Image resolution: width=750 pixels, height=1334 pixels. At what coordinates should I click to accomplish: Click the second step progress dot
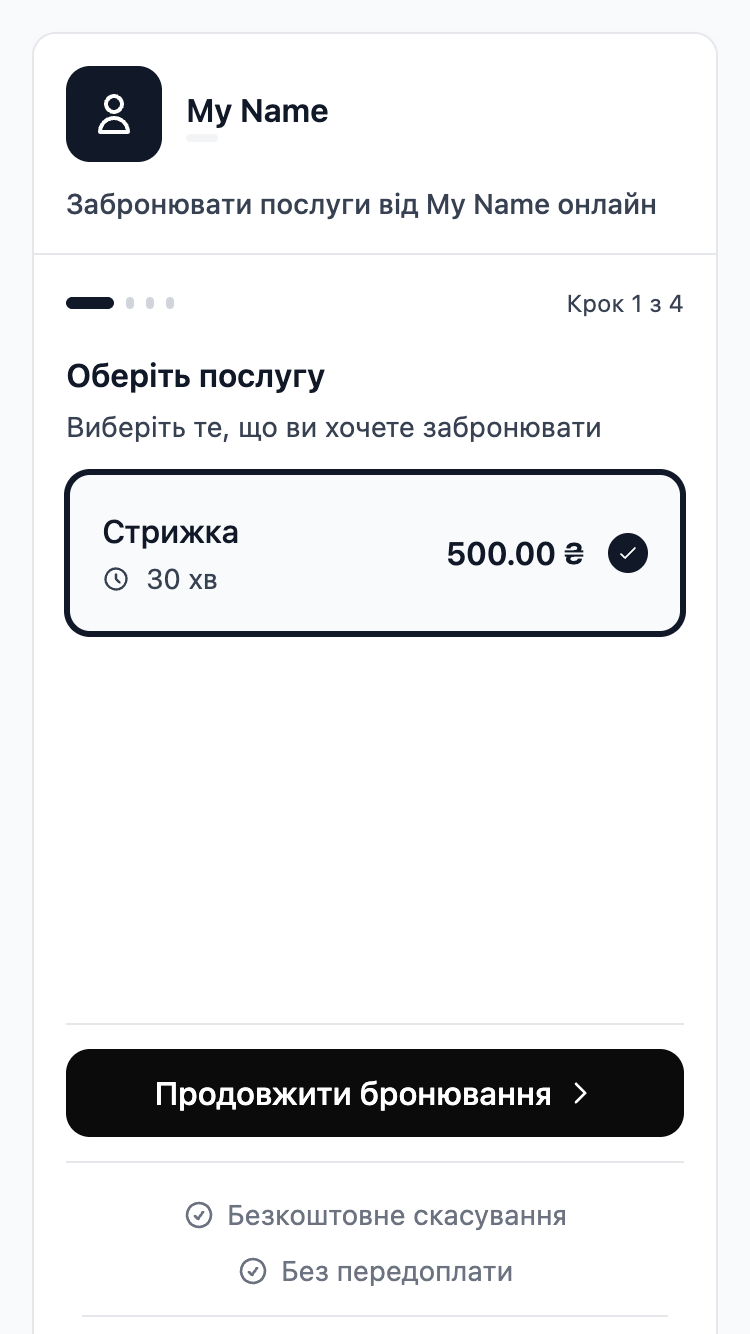coord(130,302)
